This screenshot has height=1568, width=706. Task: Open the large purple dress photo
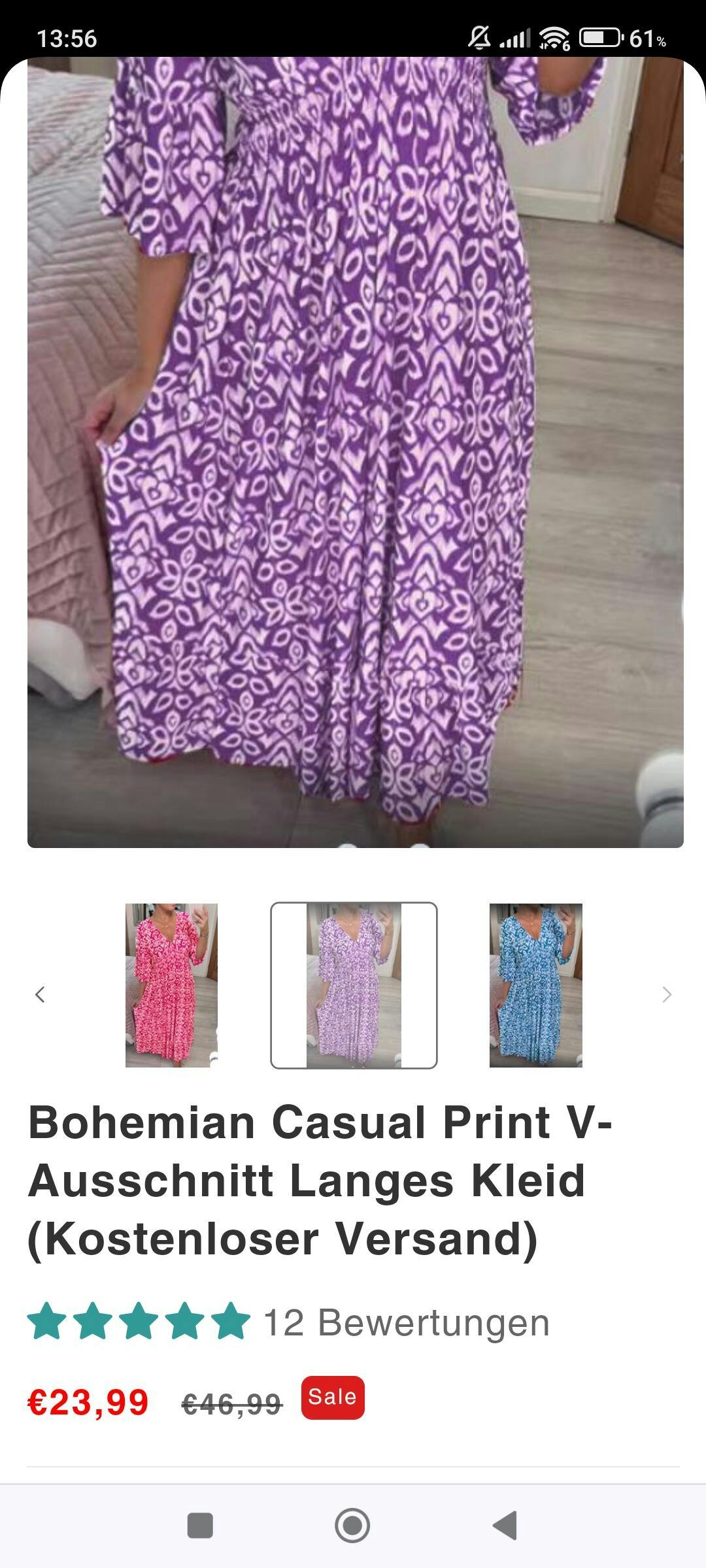point(355,451)
